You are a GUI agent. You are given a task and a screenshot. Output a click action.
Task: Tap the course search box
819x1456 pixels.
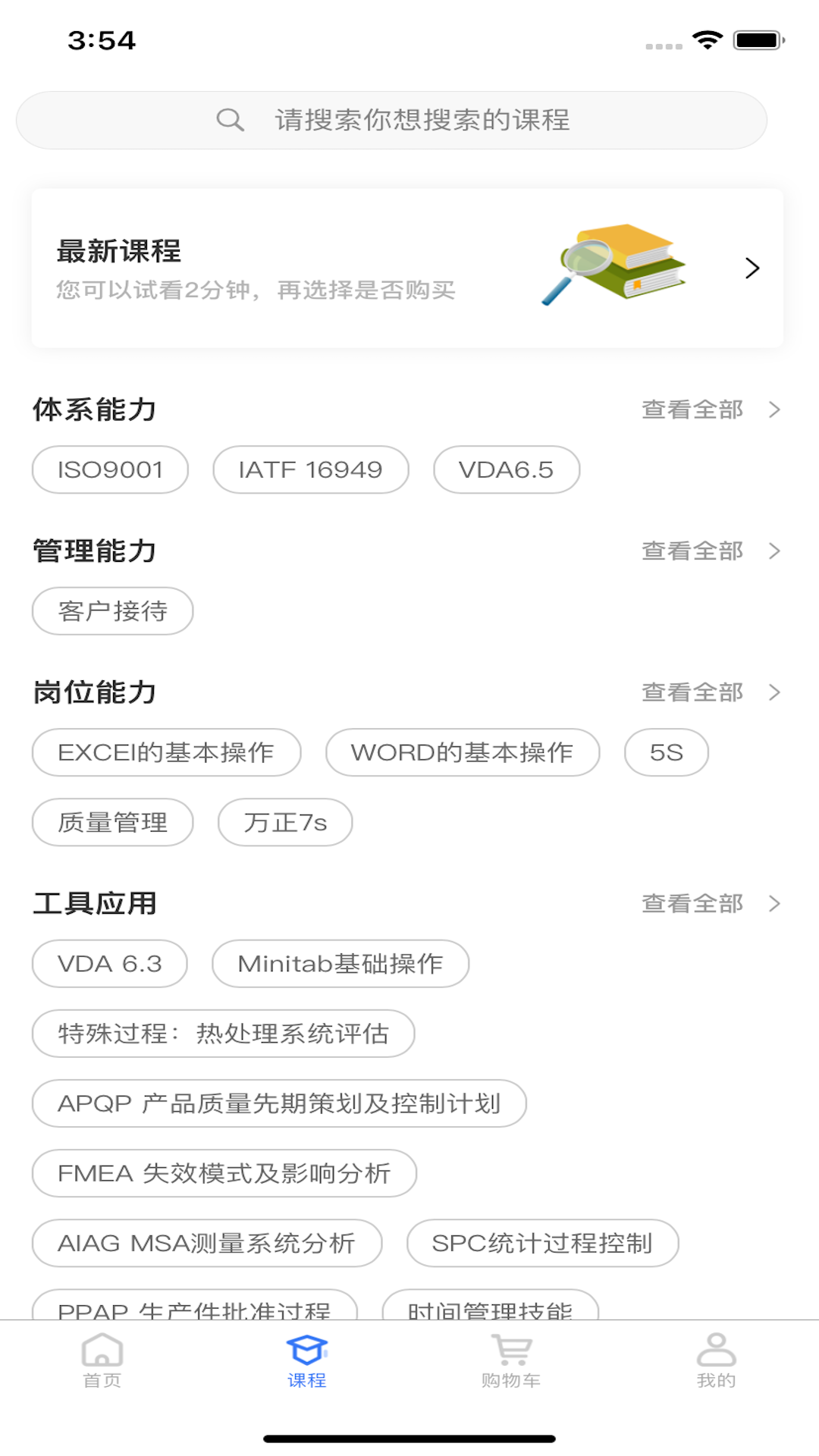392,120
